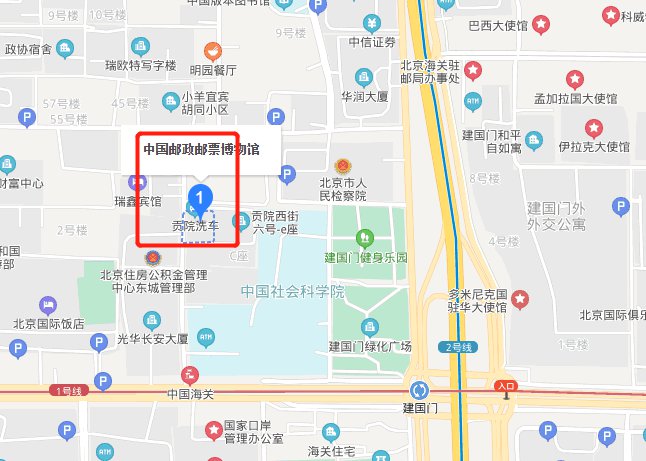Screen dimensions: 646x461
Task: Tap the 建国门健身乐园 park marker
Action: [365, 239]
